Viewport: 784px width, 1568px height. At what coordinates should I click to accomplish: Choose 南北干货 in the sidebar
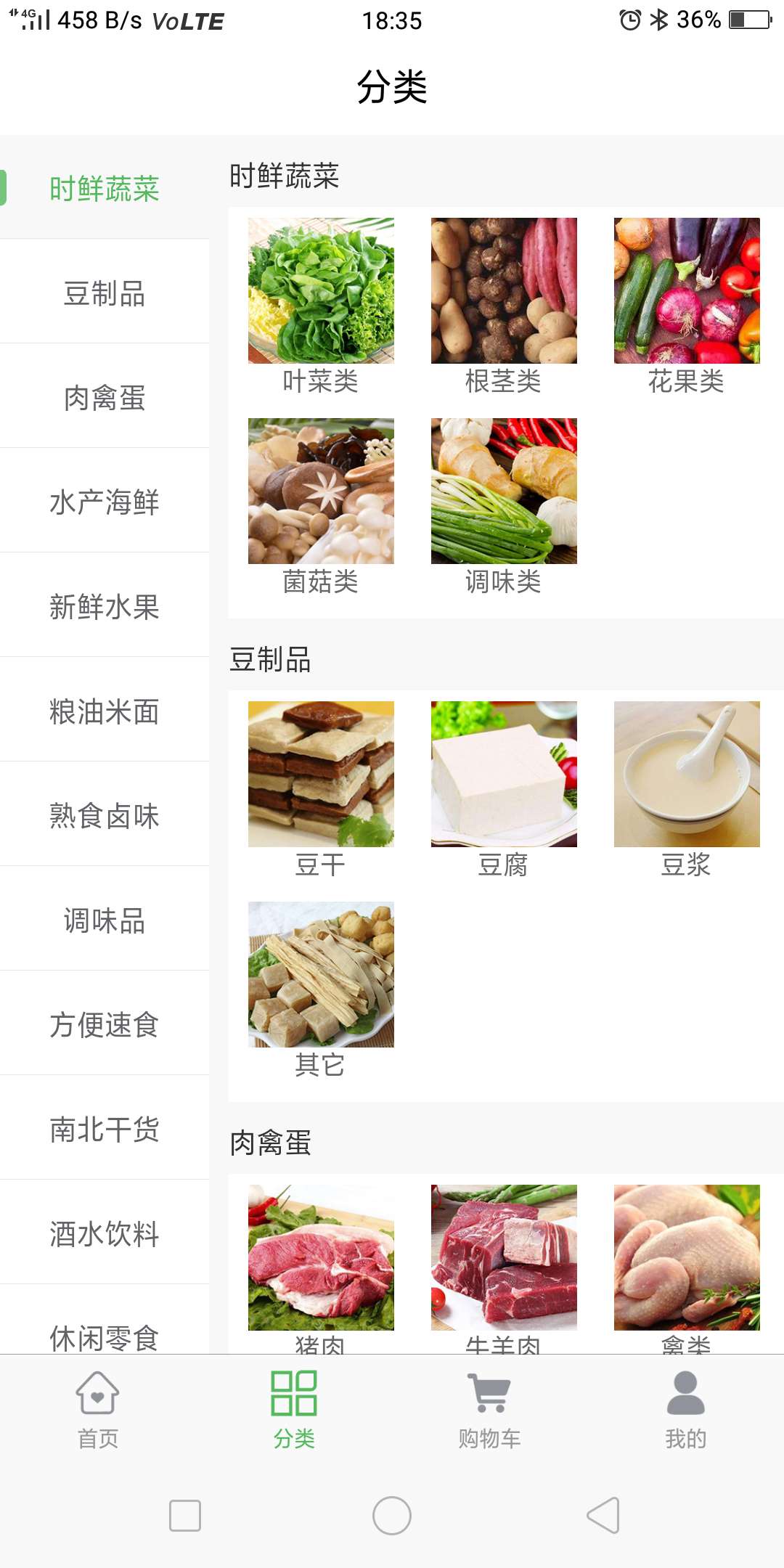pos(105,1130)
